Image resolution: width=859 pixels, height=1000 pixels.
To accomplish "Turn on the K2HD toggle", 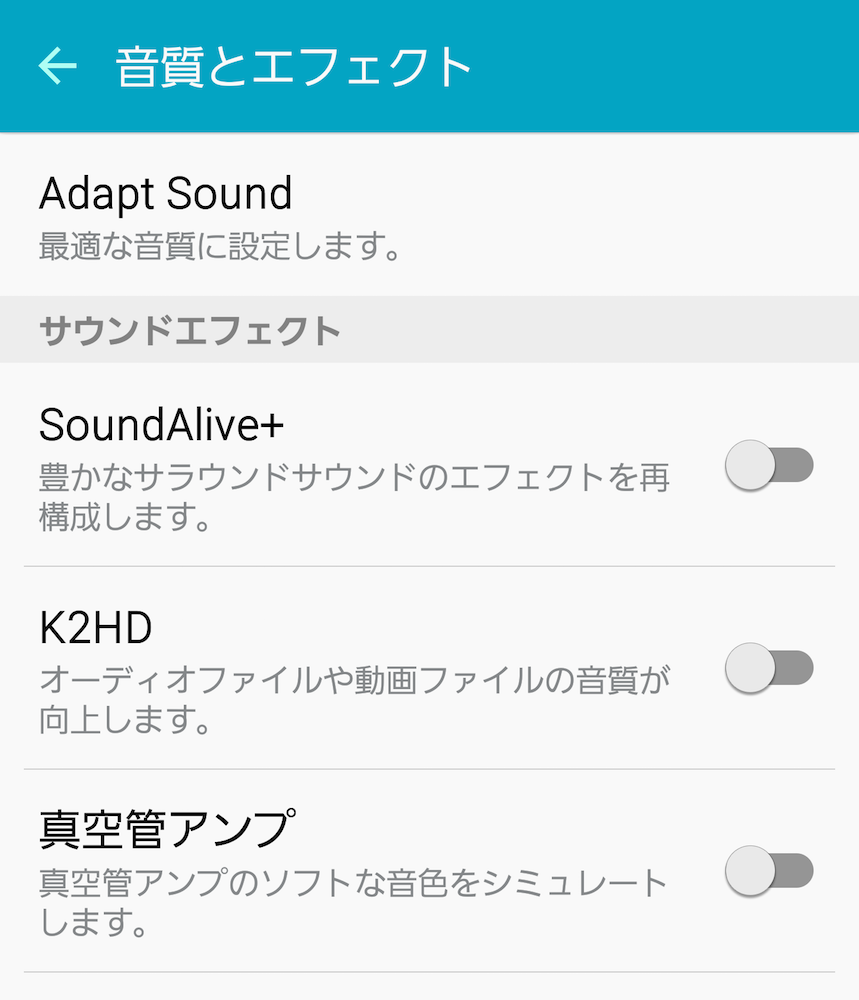I will 768,668.
